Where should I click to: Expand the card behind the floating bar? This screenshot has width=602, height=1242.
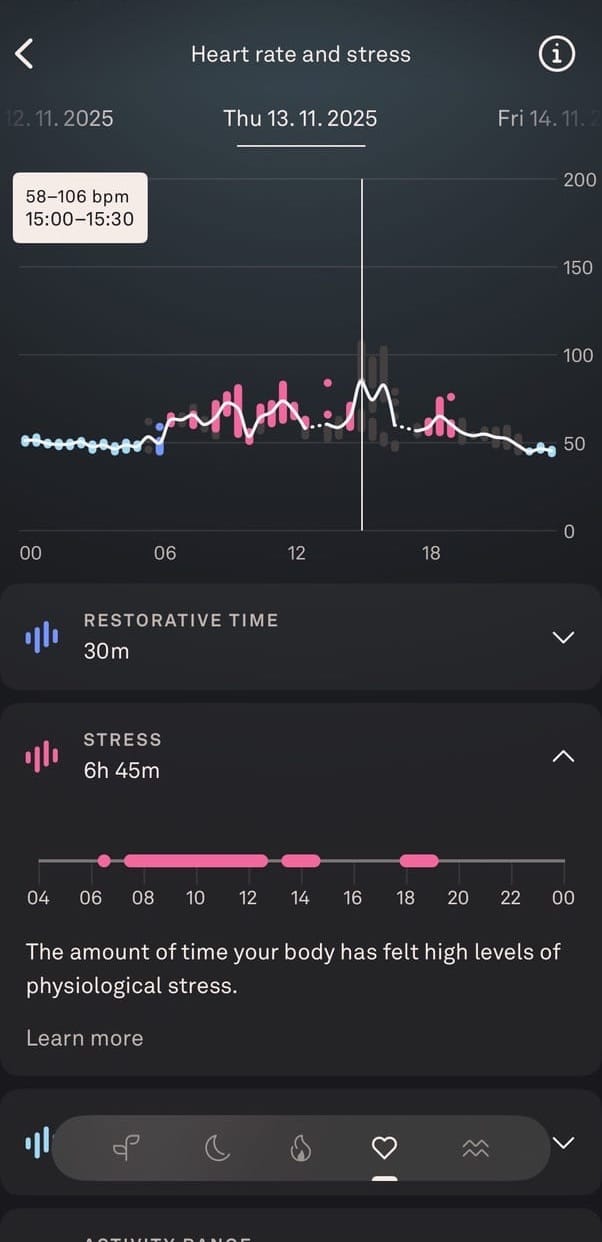(564, 1142)
